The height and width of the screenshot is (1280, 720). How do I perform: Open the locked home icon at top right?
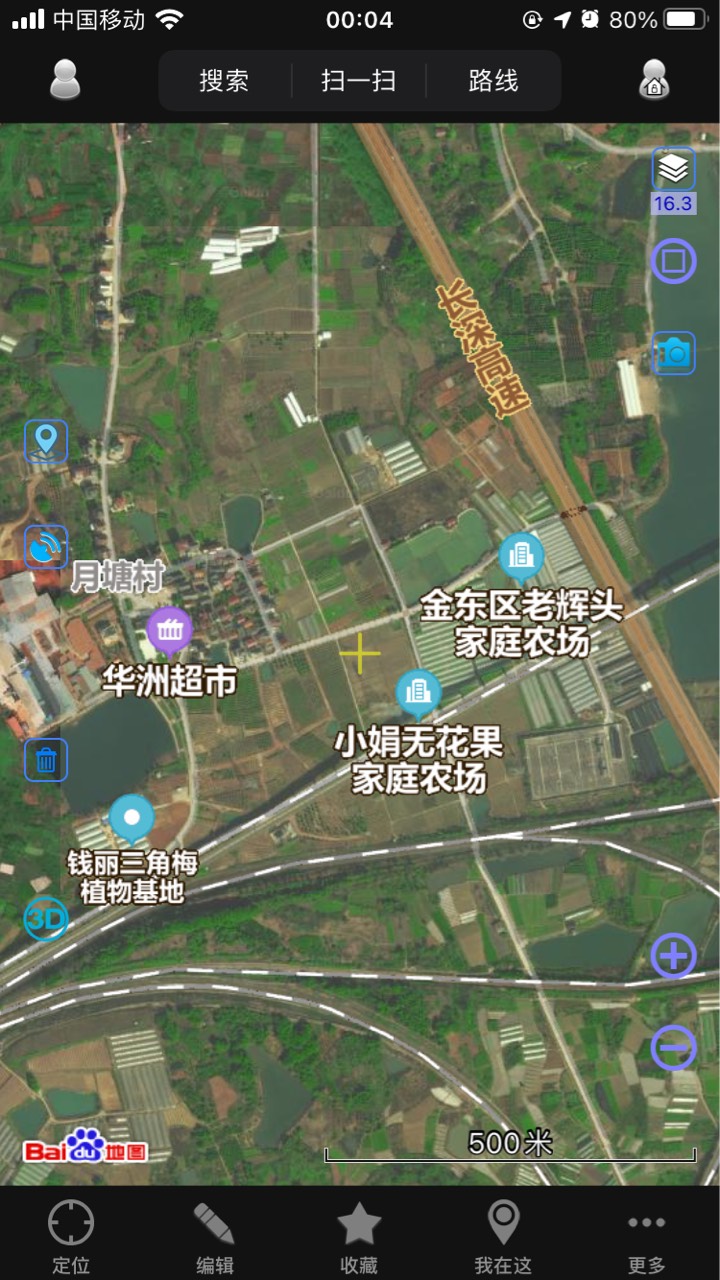coord(654,80)
